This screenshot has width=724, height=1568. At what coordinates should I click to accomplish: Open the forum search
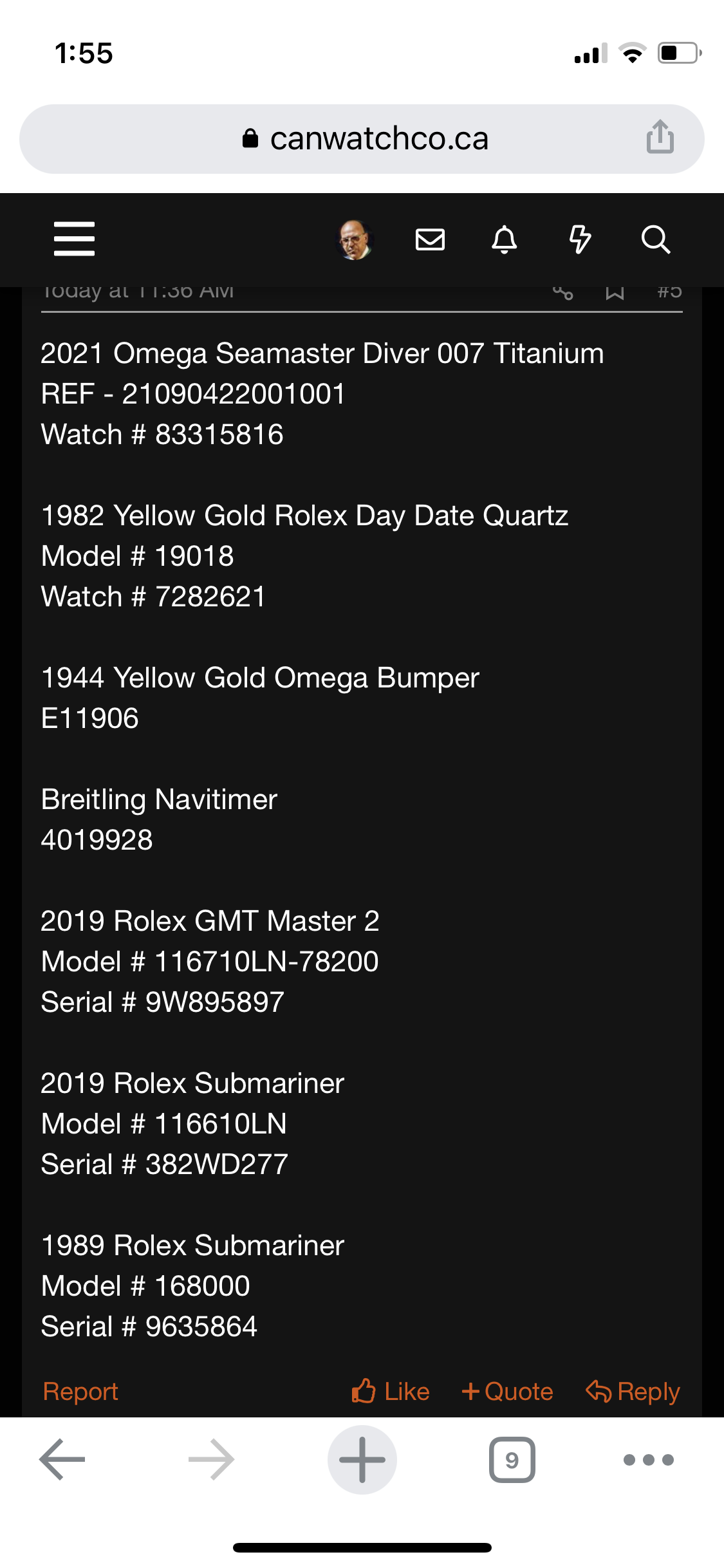(x=655, y=239)
